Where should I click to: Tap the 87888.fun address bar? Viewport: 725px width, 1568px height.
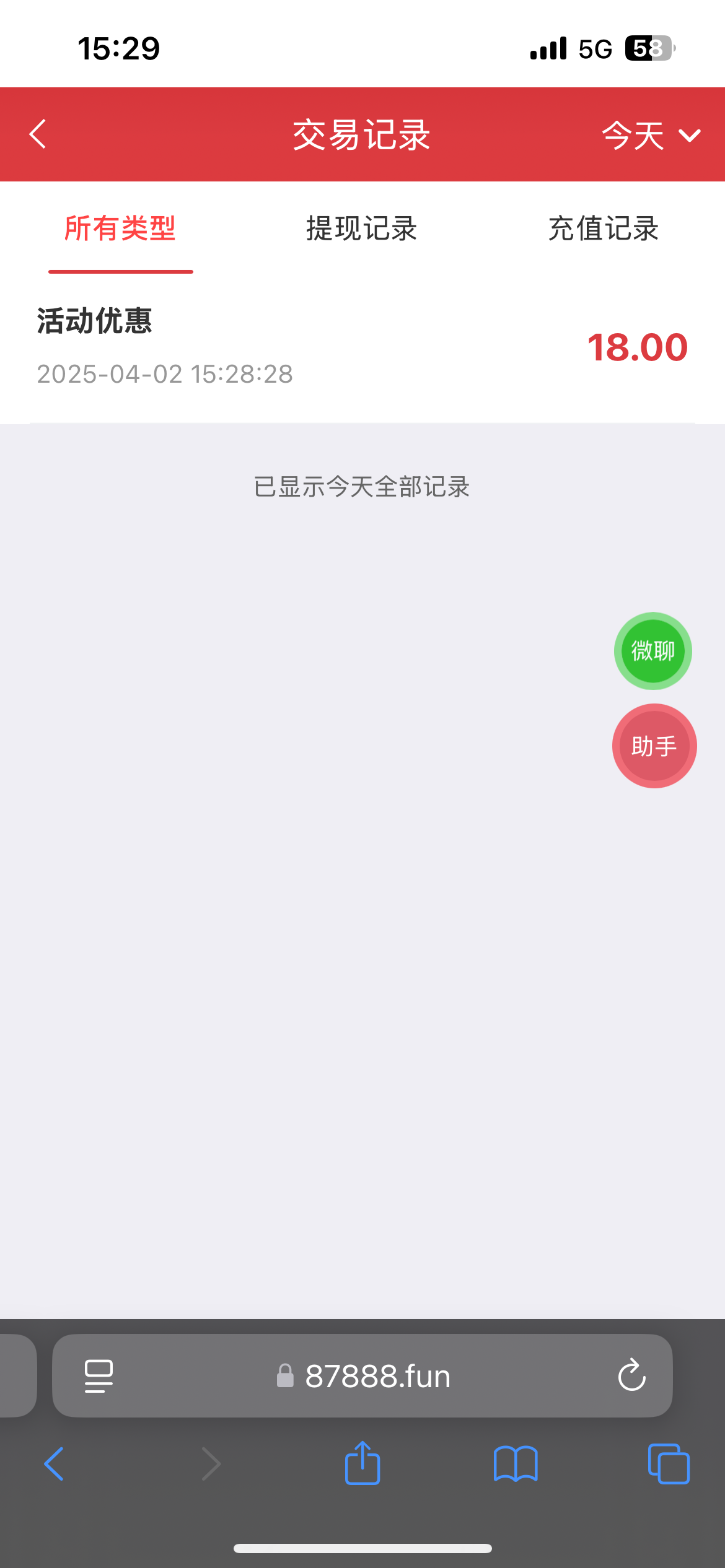coord(377,1376)
